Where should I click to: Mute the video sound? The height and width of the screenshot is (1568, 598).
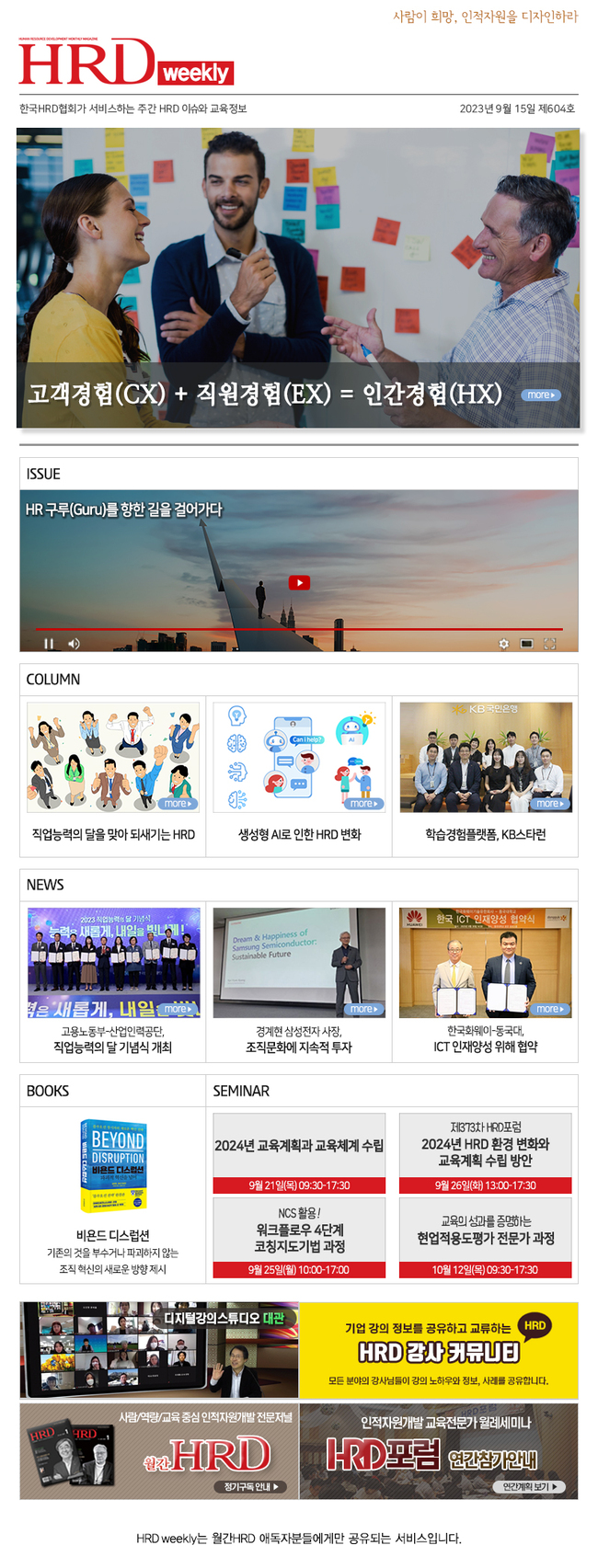point(74,644)
